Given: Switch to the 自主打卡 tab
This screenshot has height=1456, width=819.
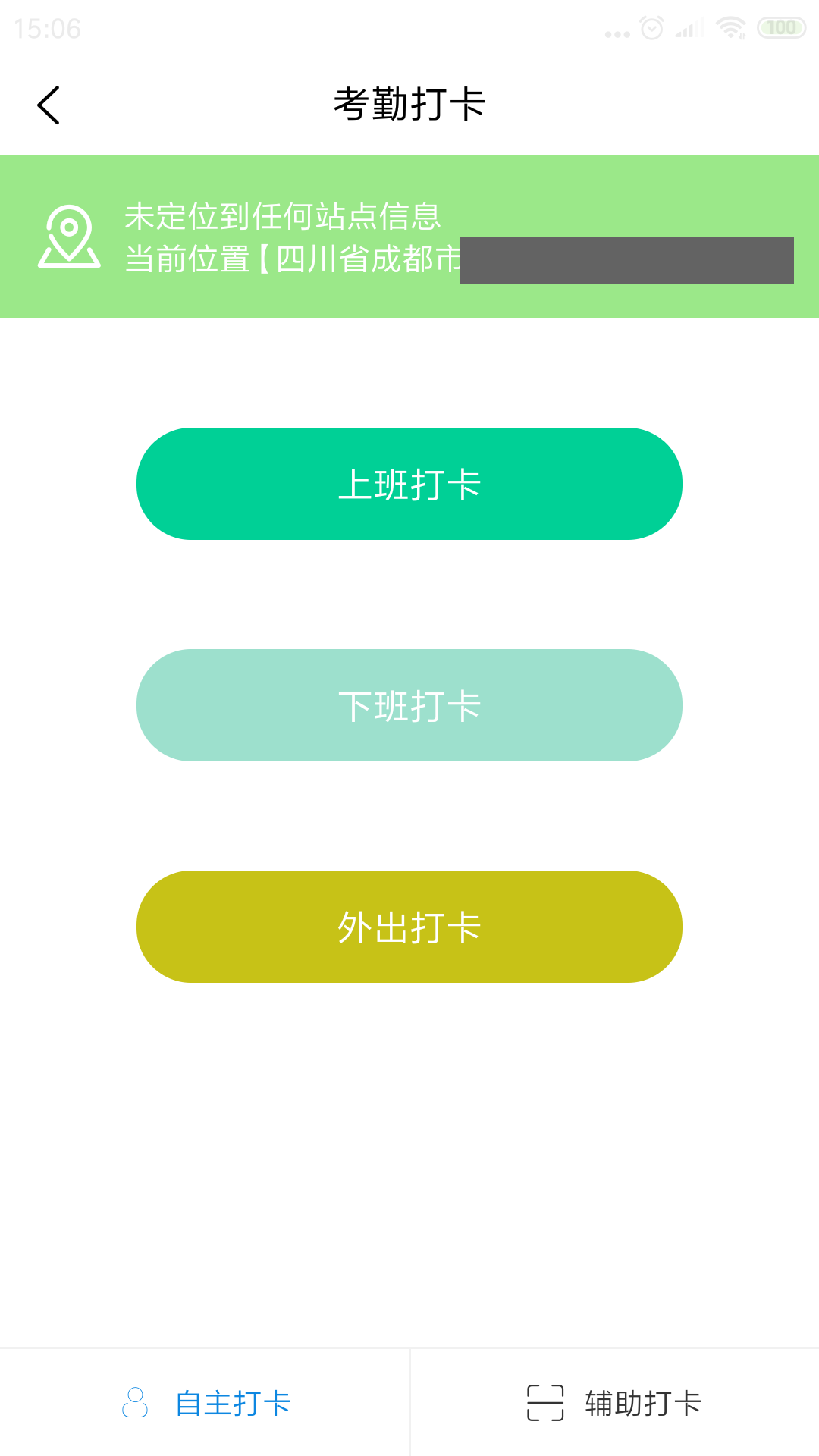Looking at the screenshot, I should coord(205,1403).
